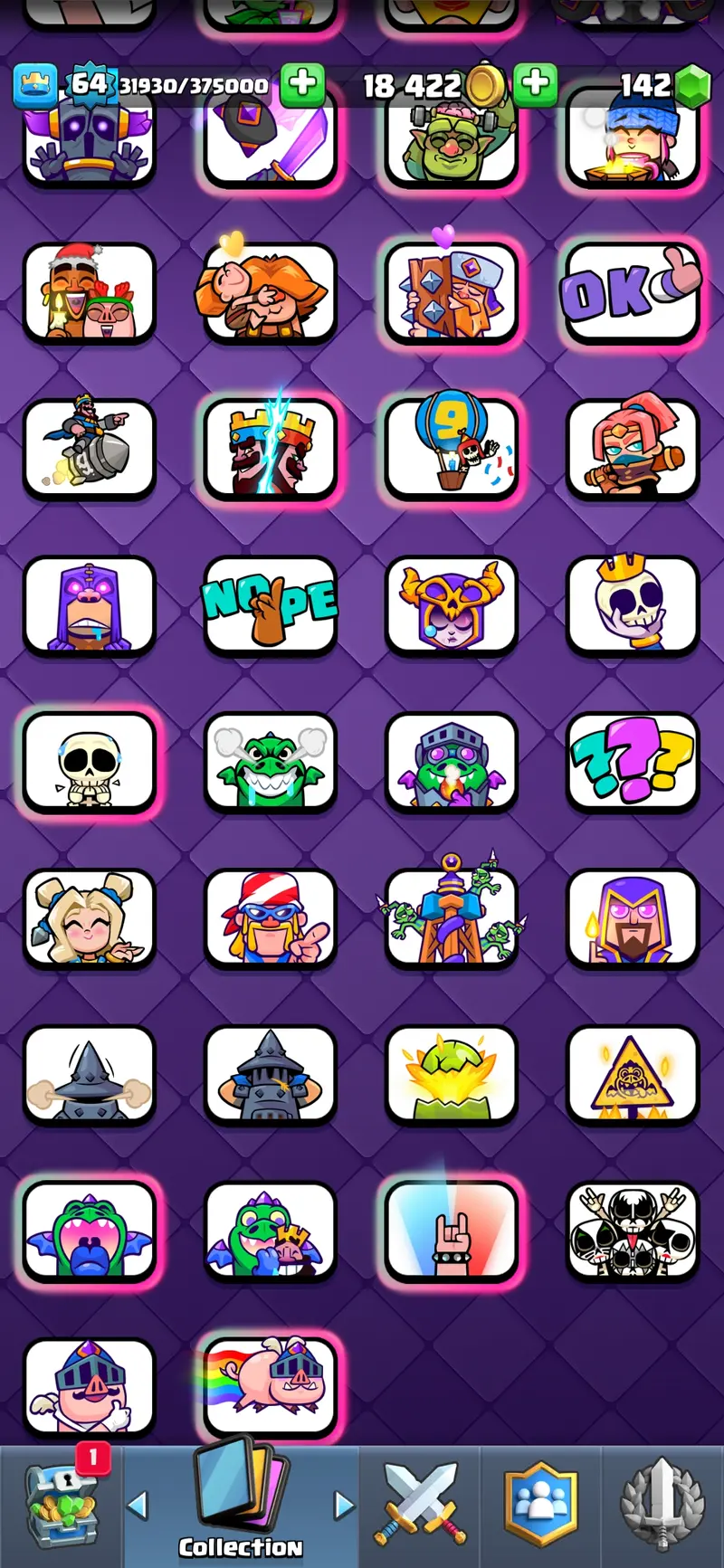Go to the Events trophy tab
724x1568 pixels.
[662, 1504]
